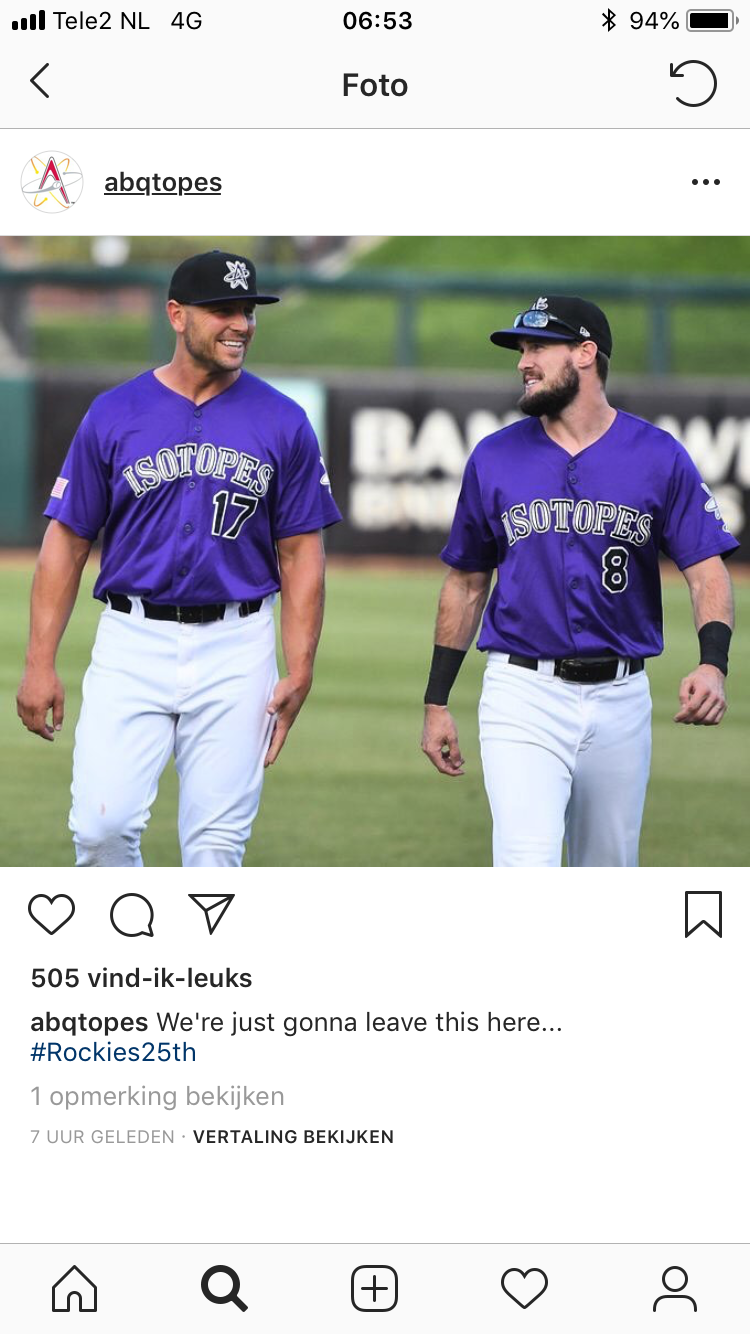This screenshot has height=1334, width=750.
Task: Switch to the Home tab
Action: click(75, 1289)
